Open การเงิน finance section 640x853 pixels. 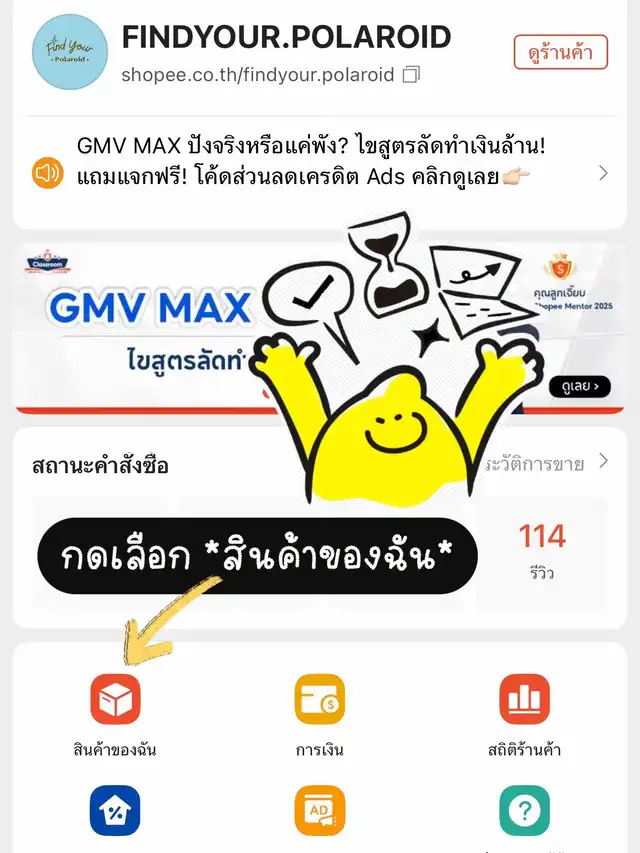click(x=320, y=712)
